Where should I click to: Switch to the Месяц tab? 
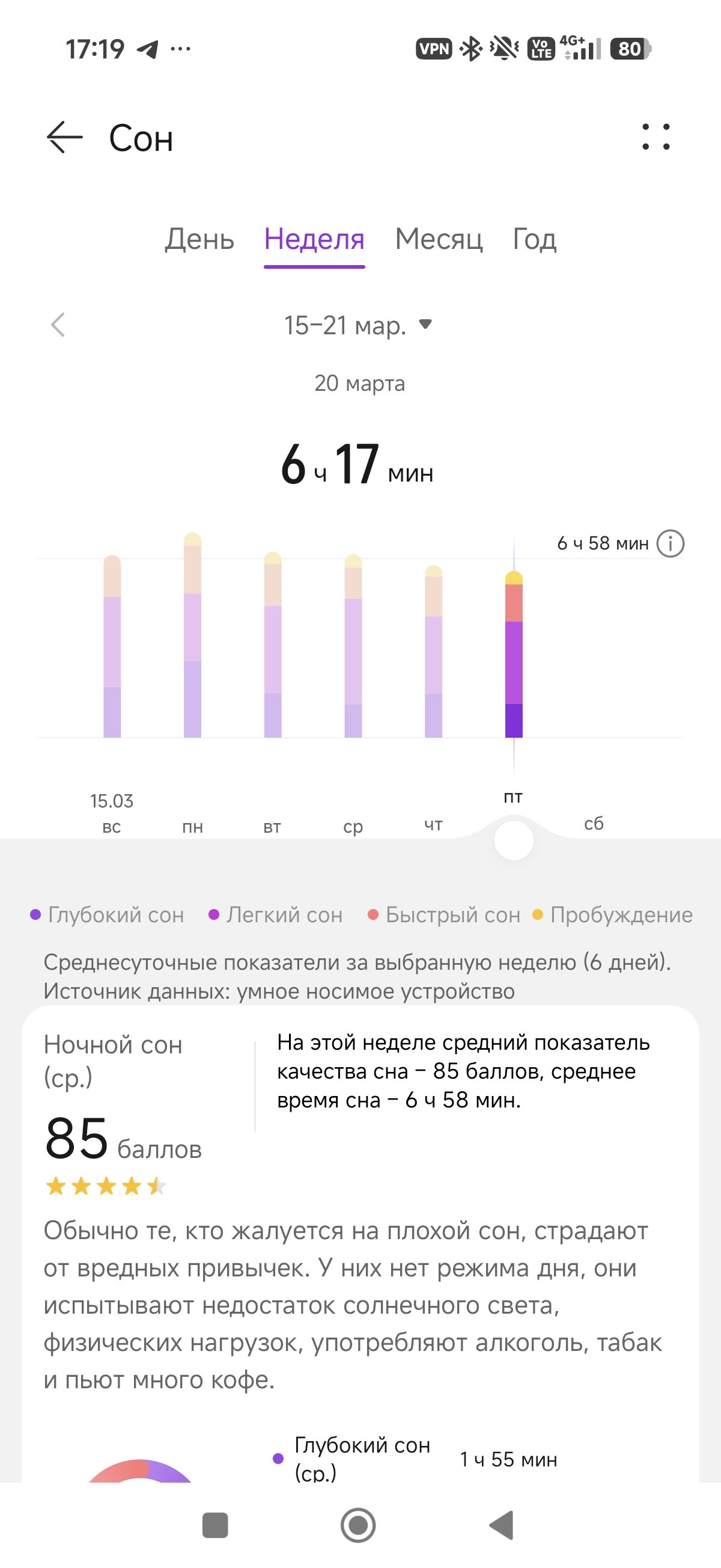coord(439,239)
